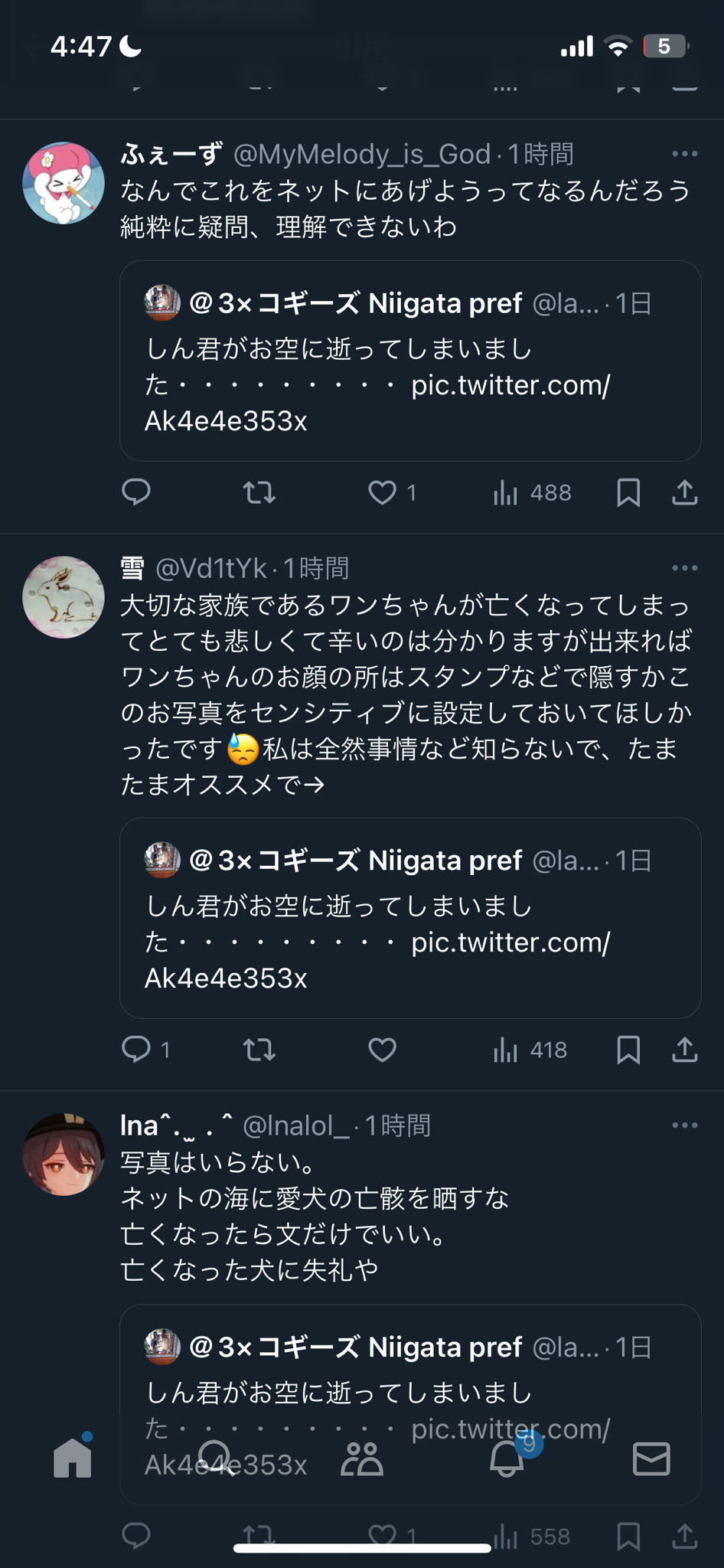724x1568 pixels.
Task: Repost ふぇーず's post
Action: point(259,492)
